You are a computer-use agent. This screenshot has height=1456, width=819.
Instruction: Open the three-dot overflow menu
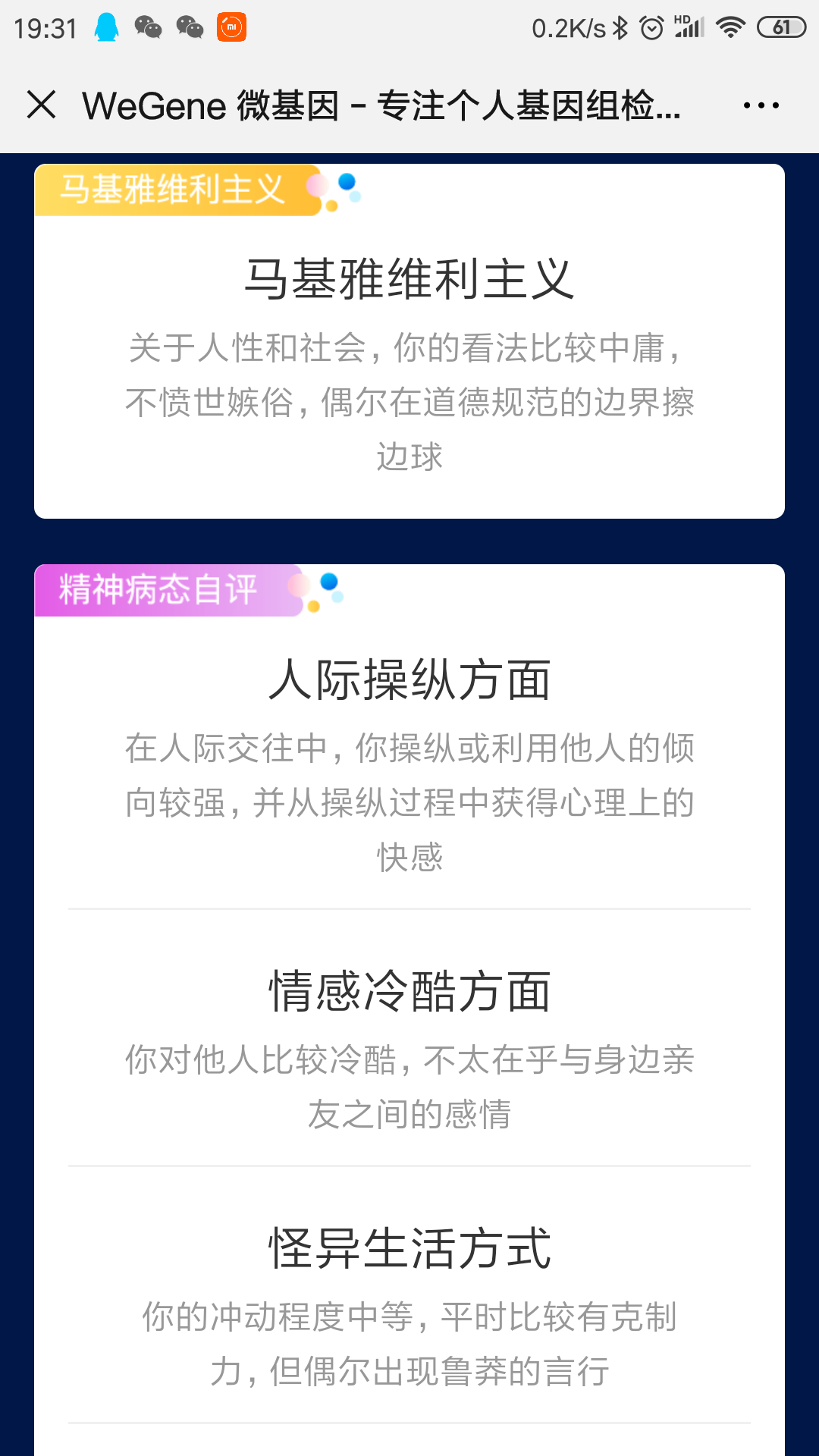click(x=761, y=105)
